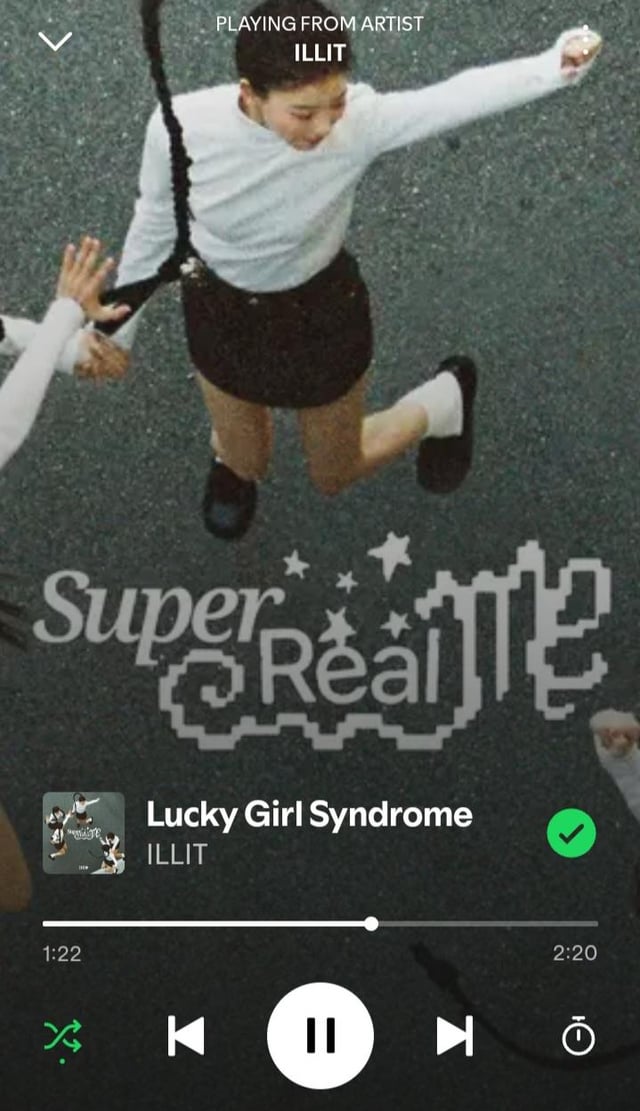Skip to the next track

coord(454,1036)
